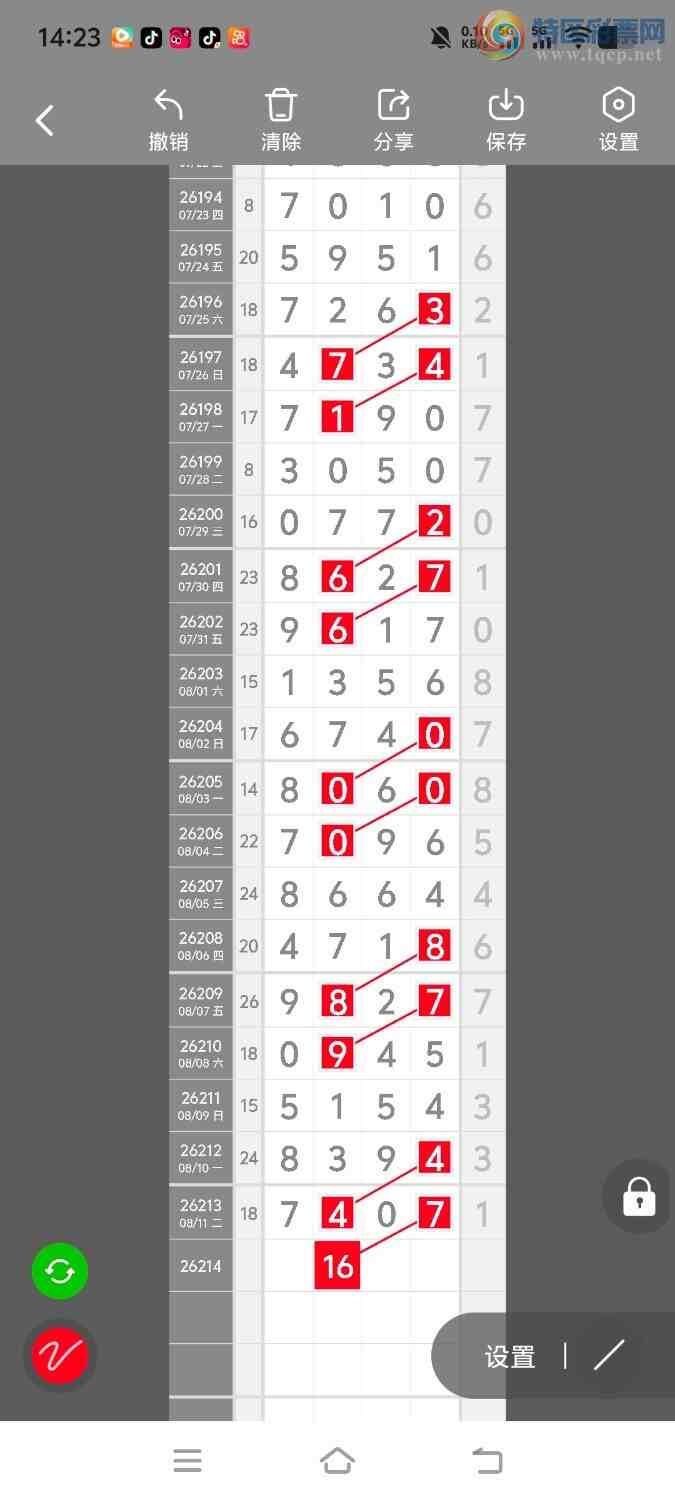
Task: Share the chart via 分享
Action: [394, 120]
